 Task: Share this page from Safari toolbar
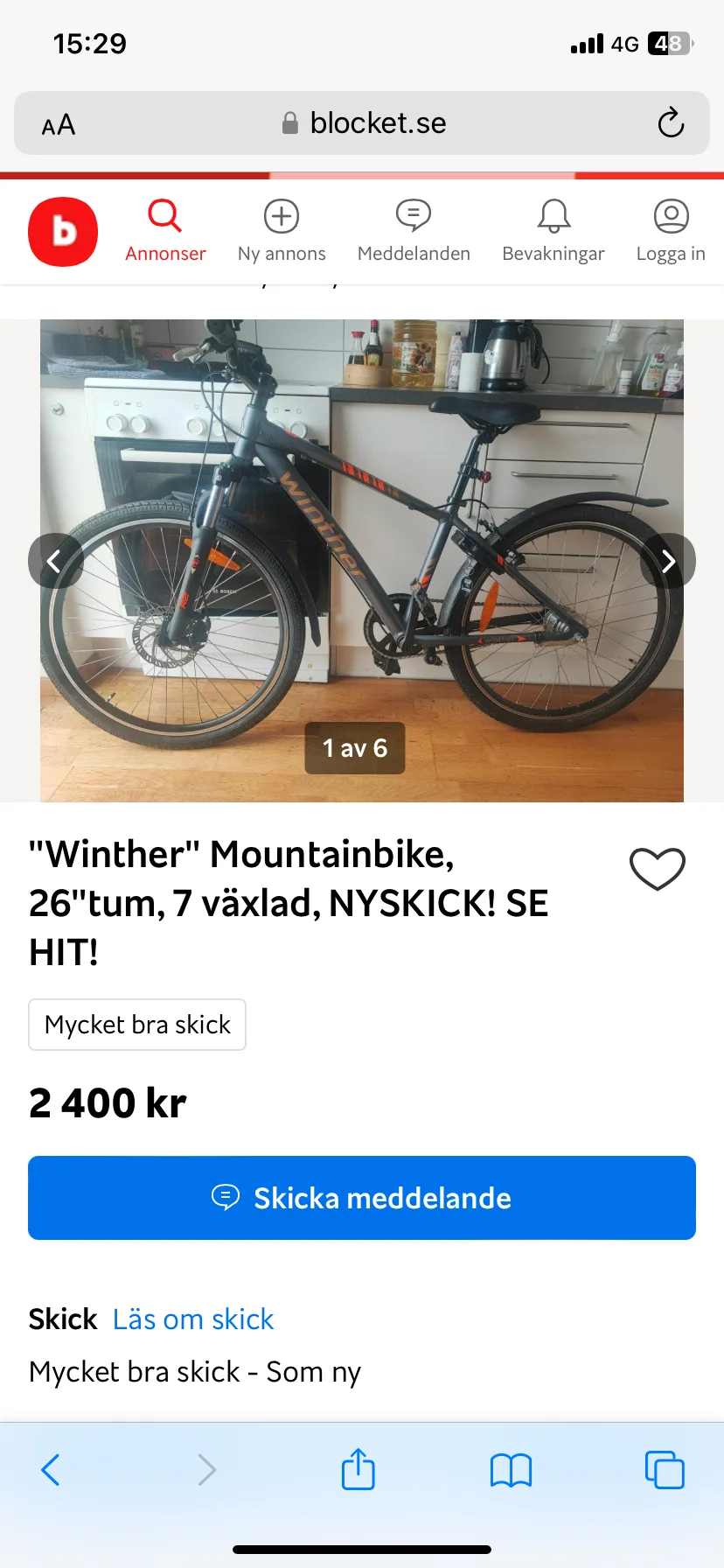[358, 1470]
